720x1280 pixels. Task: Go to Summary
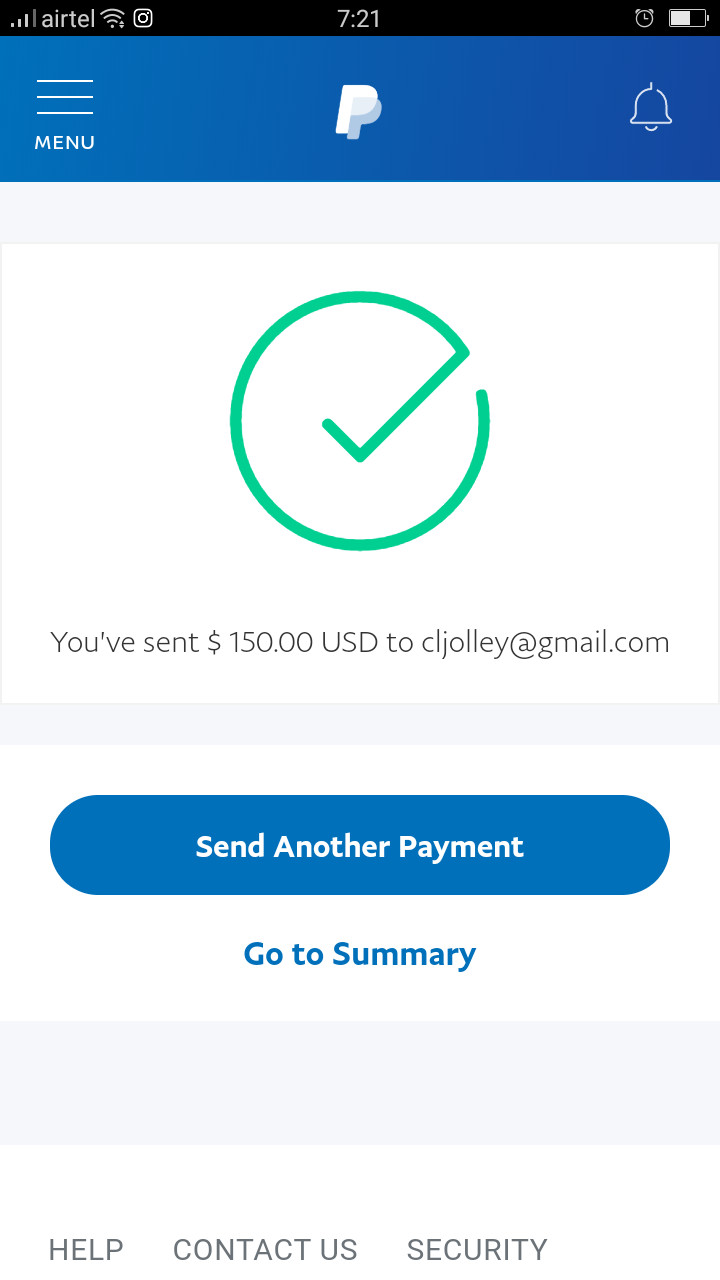coord(360,954)
